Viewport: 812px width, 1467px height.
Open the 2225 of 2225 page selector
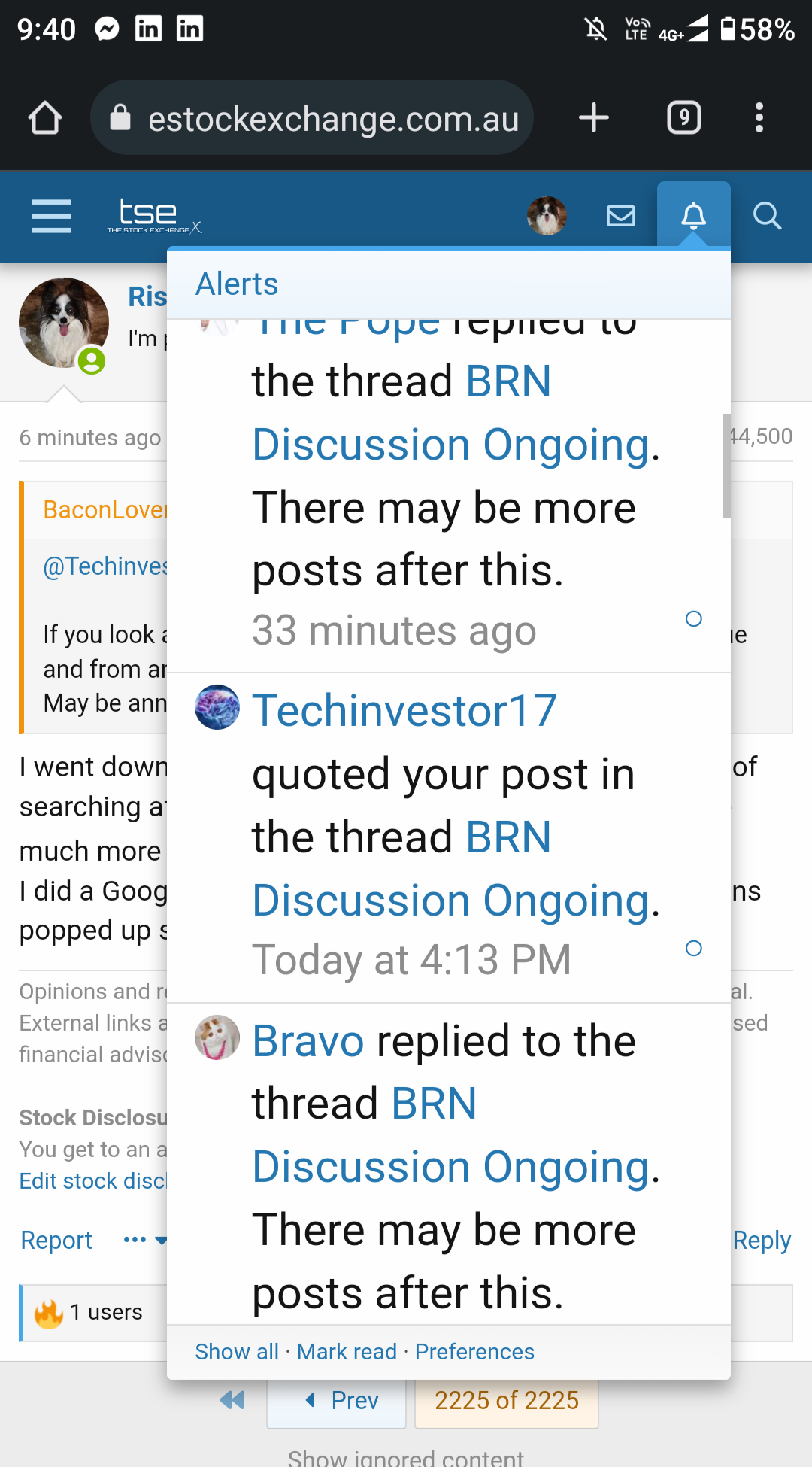[506, 1401]
